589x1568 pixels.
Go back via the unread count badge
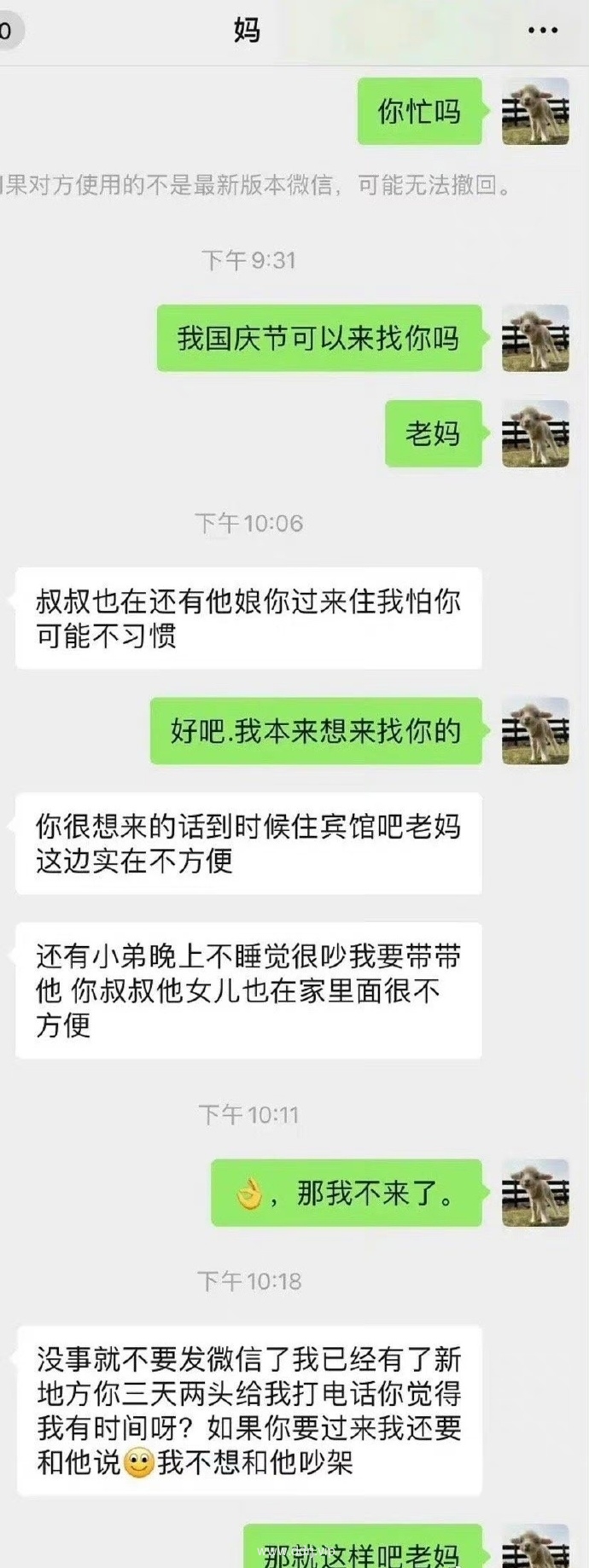(9, 32)
